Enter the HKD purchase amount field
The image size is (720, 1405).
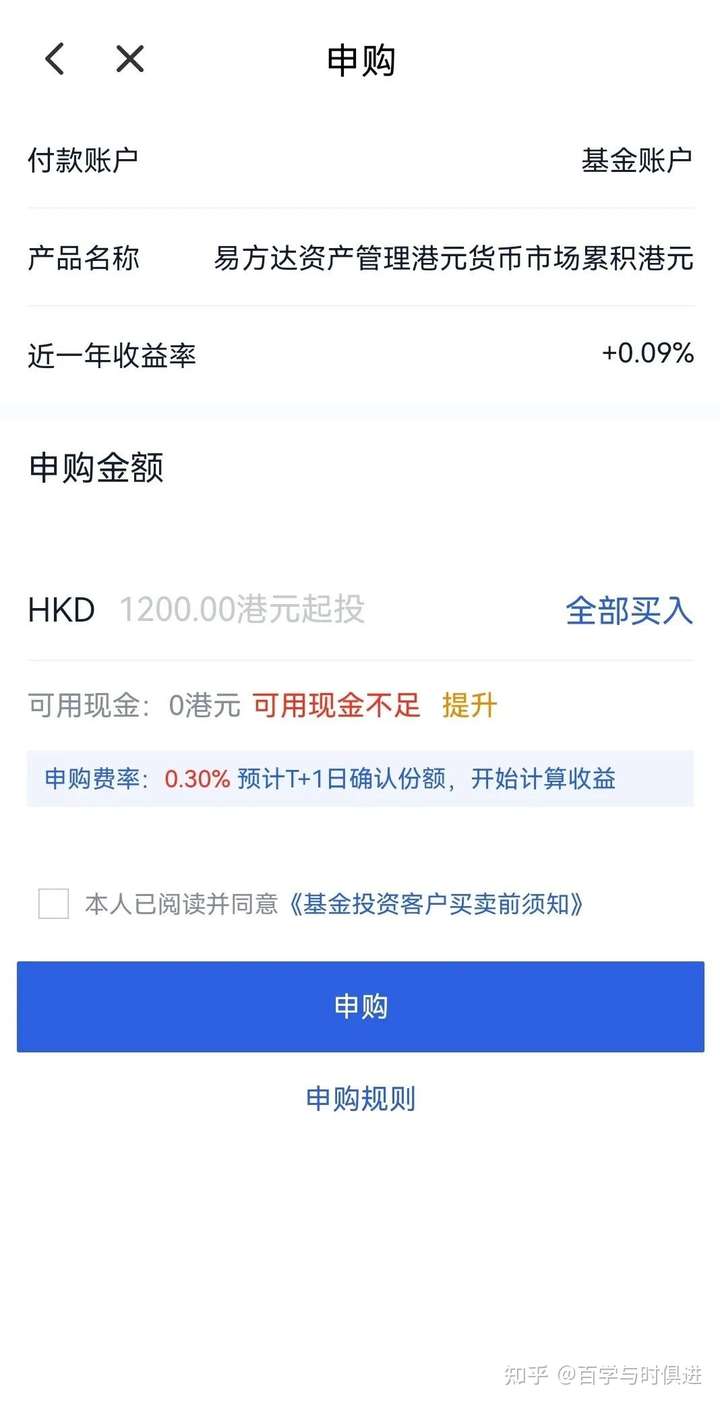300,609
